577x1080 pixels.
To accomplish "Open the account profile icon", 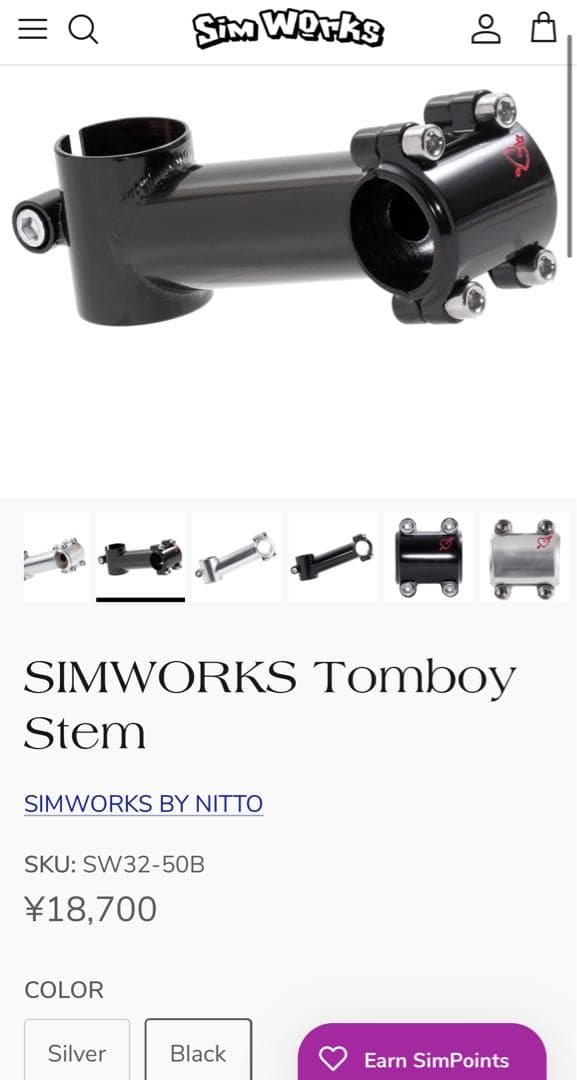I will point(486,29).
